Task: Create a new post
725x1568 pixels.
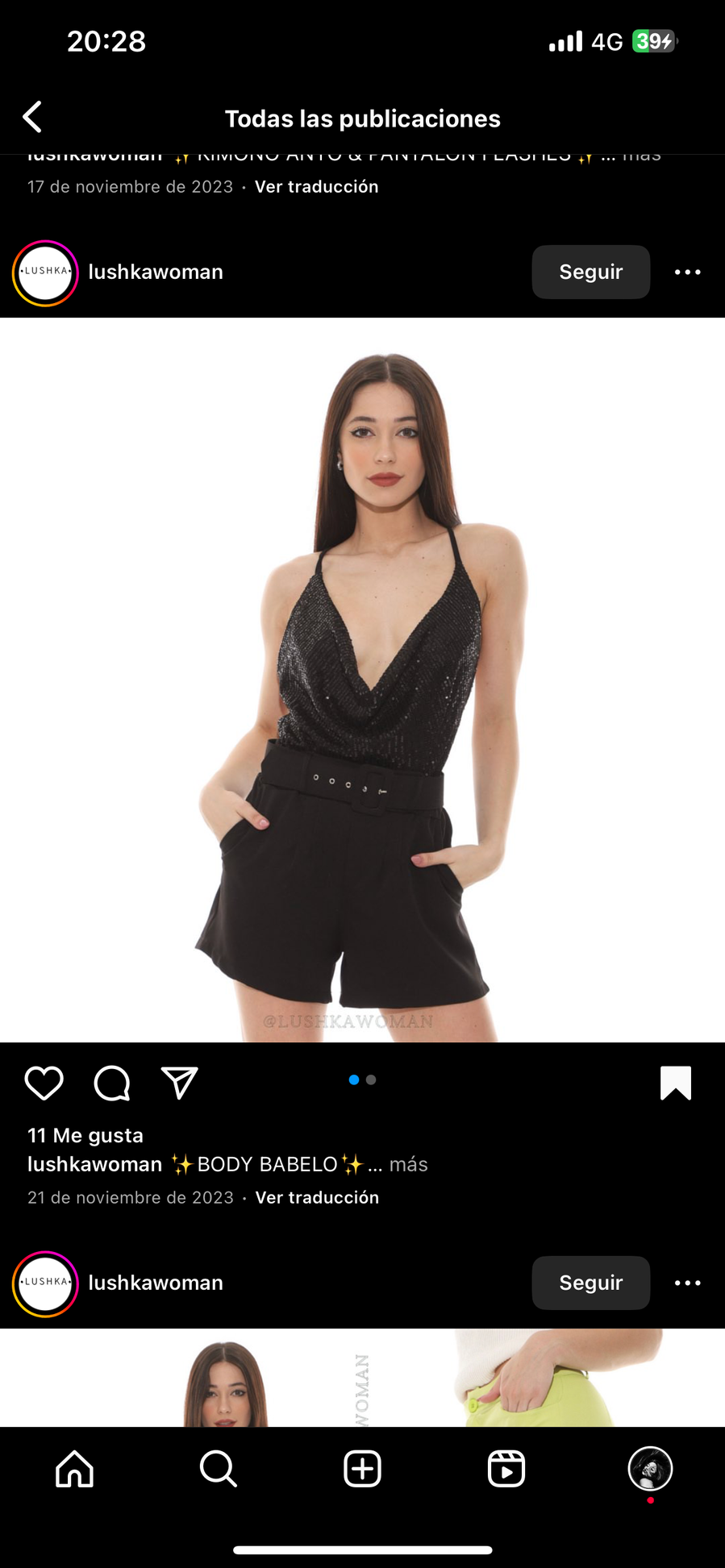Action: coord(362,1468)
